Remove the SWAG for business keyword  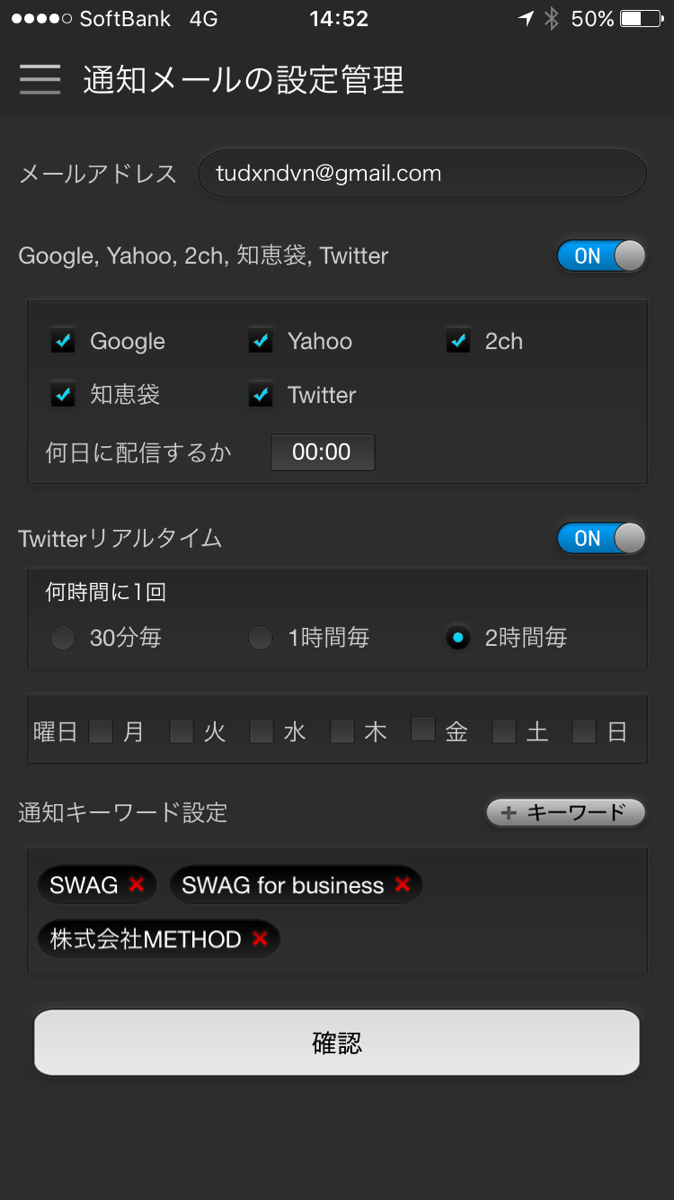pyautogui.click(x=402, y=885)
